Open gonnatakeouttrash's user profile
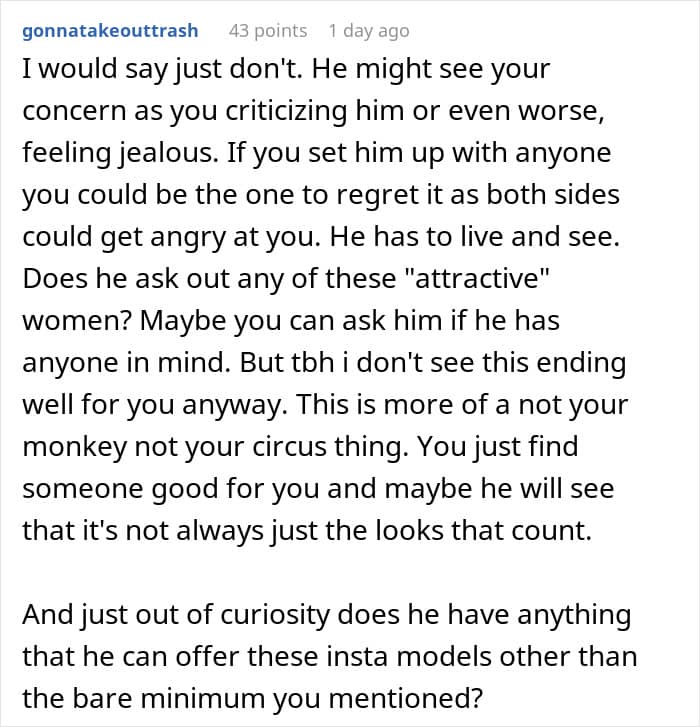The width and height of the screenshot is (700, 727). point(110,31)
